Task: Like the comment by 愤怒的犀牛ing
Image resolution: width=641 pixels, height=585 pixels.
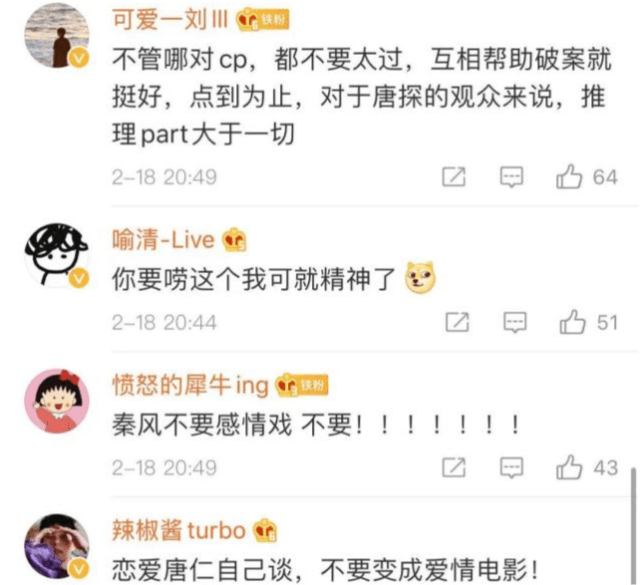Action: [570, 467]
